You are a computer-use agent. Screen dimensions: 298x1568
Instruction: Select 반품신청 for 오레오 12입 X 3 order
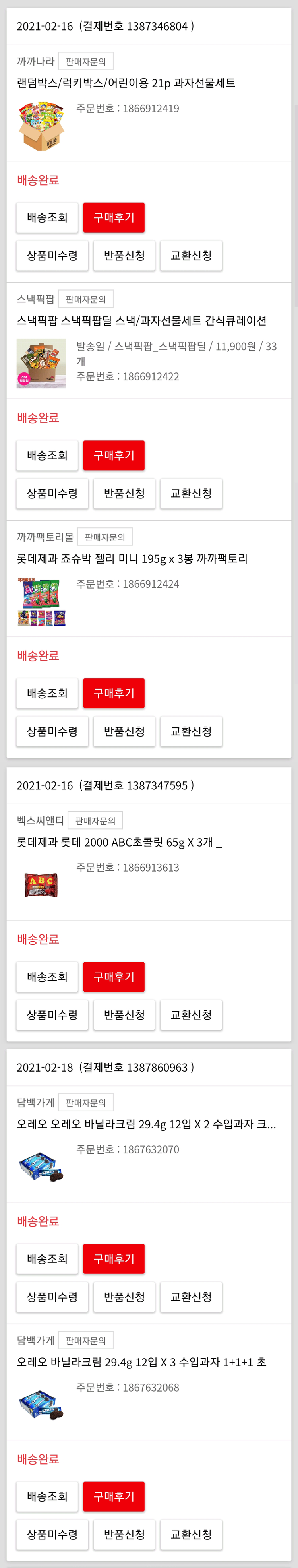tap(124, 1534)
